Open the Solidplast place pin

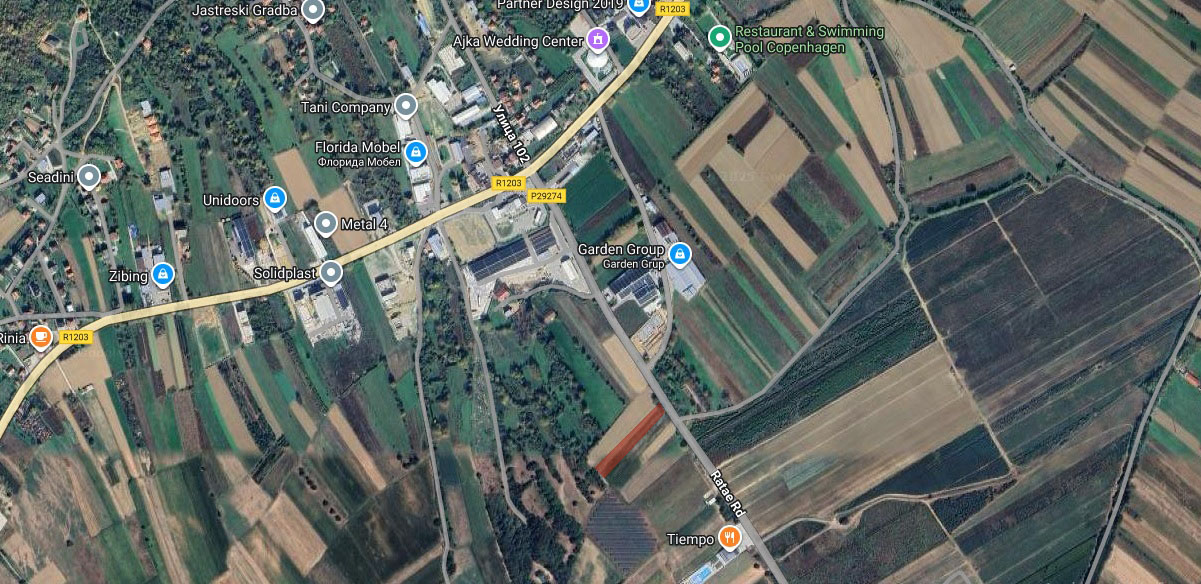tap(330, 272)
